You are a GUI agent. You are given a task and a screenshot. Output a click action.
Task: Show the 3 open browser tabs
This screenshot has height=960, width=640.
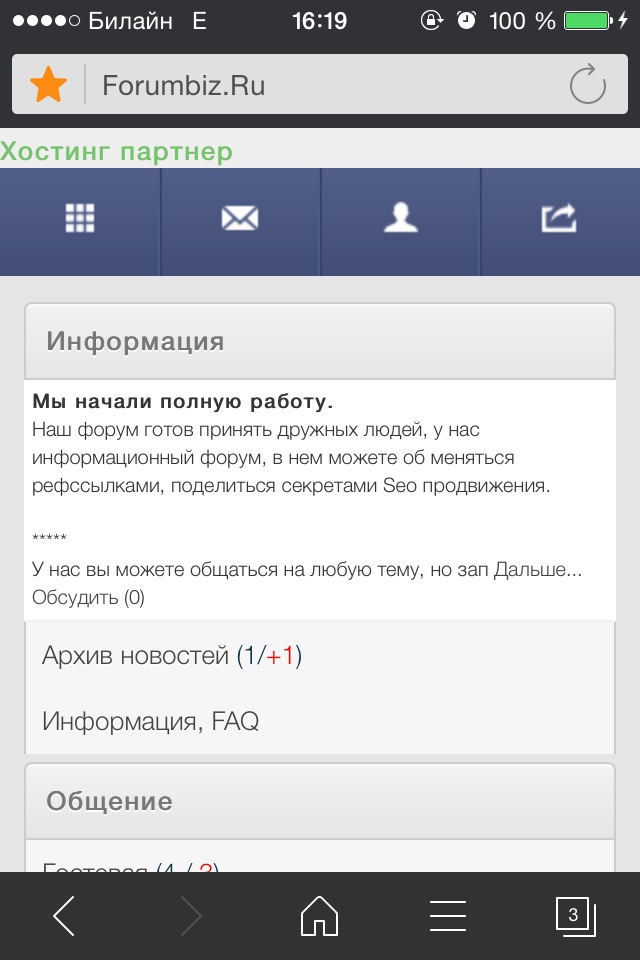574,915
